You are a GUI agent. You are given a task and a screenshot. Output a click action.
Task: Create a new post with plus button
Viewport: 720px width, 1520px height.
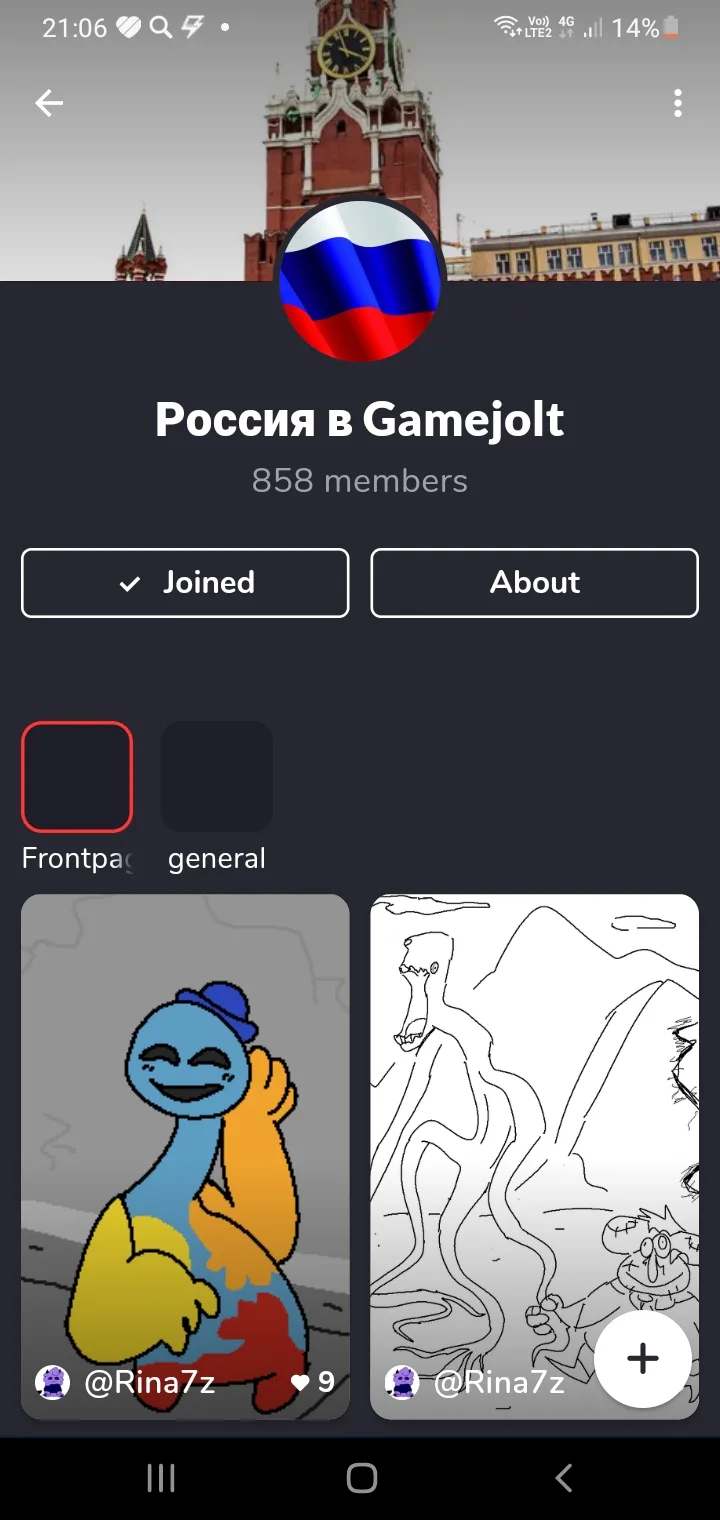tap(642, 1358)
